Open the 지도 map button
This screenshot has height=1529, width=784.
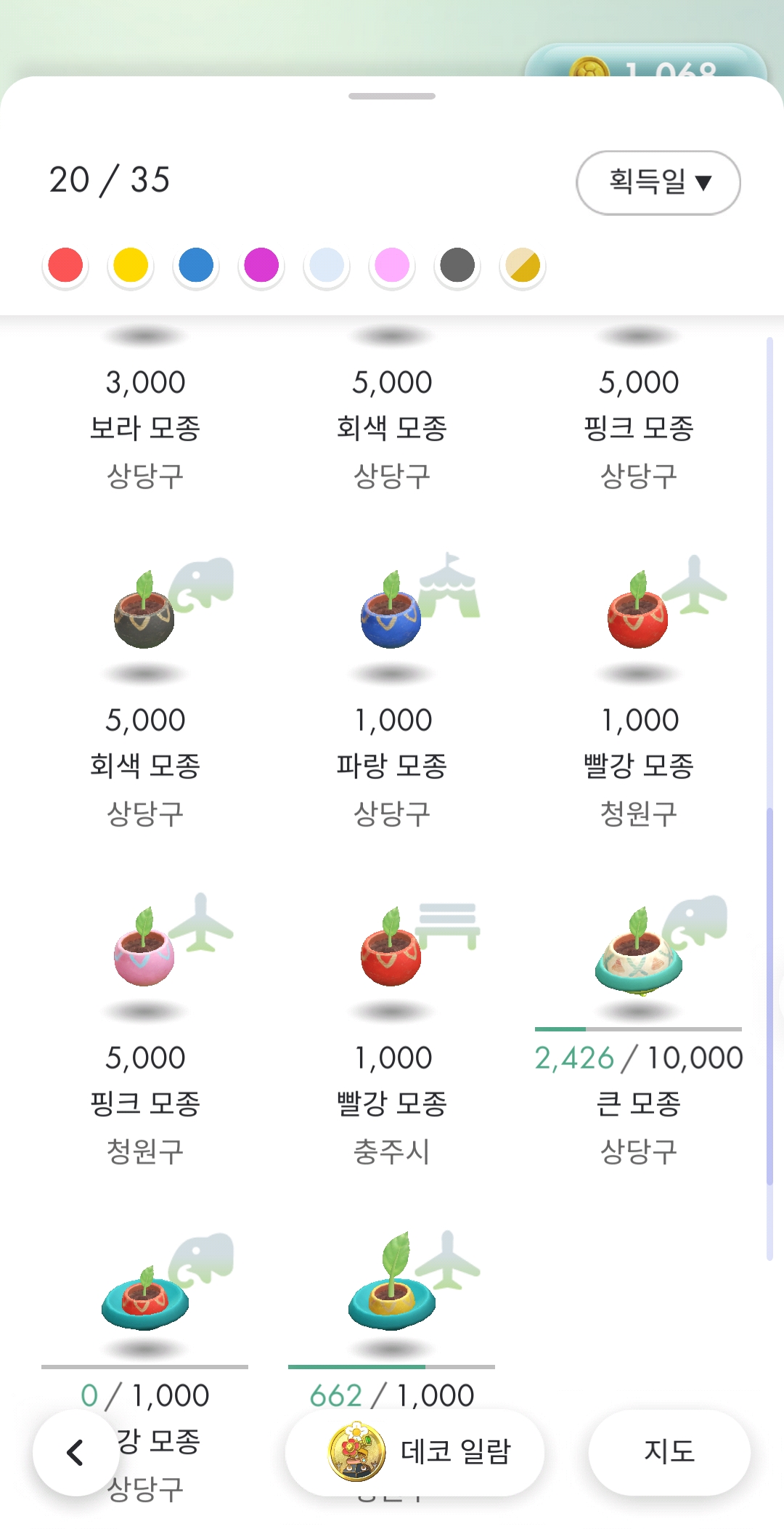click(x=669, y=1452)
